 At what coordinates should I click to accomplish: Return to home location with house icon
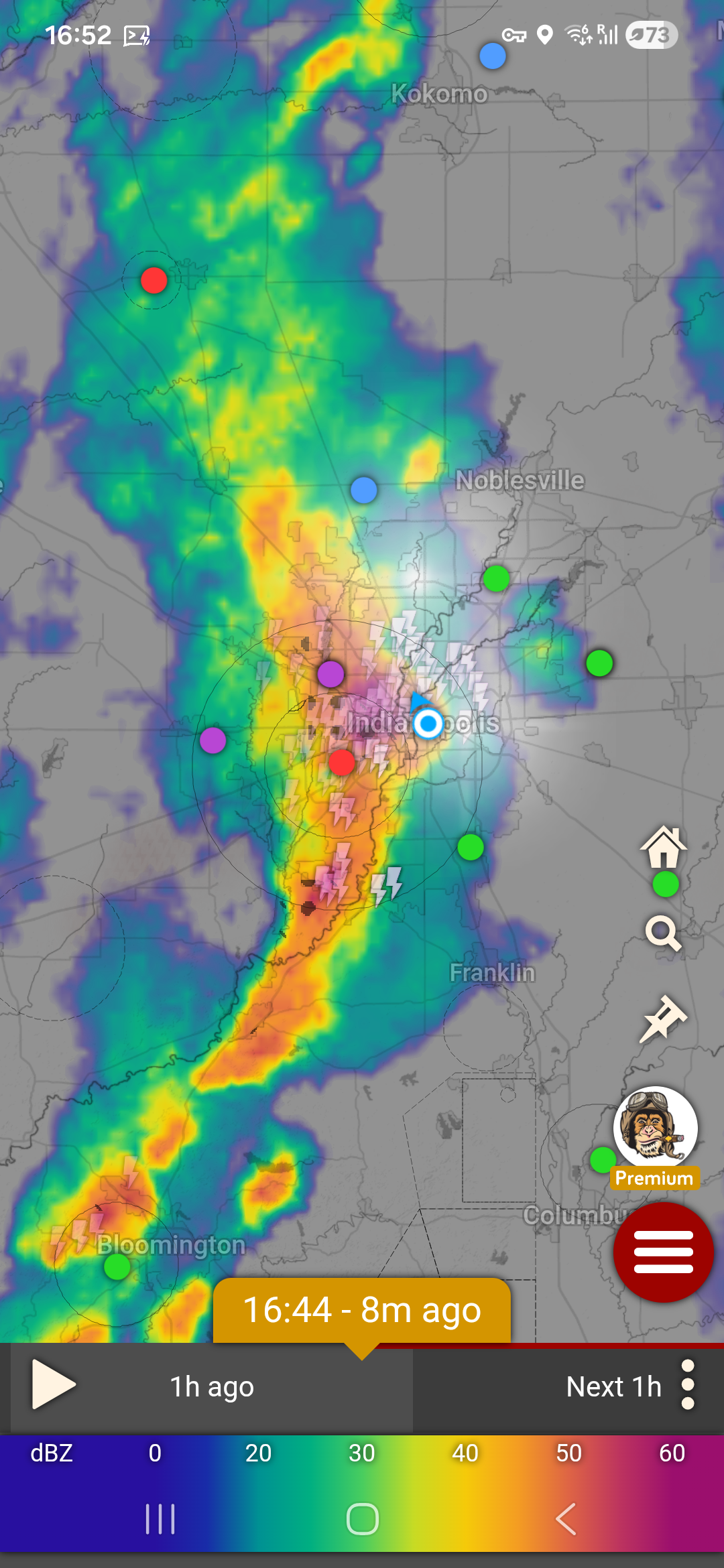tap(664, 847)
